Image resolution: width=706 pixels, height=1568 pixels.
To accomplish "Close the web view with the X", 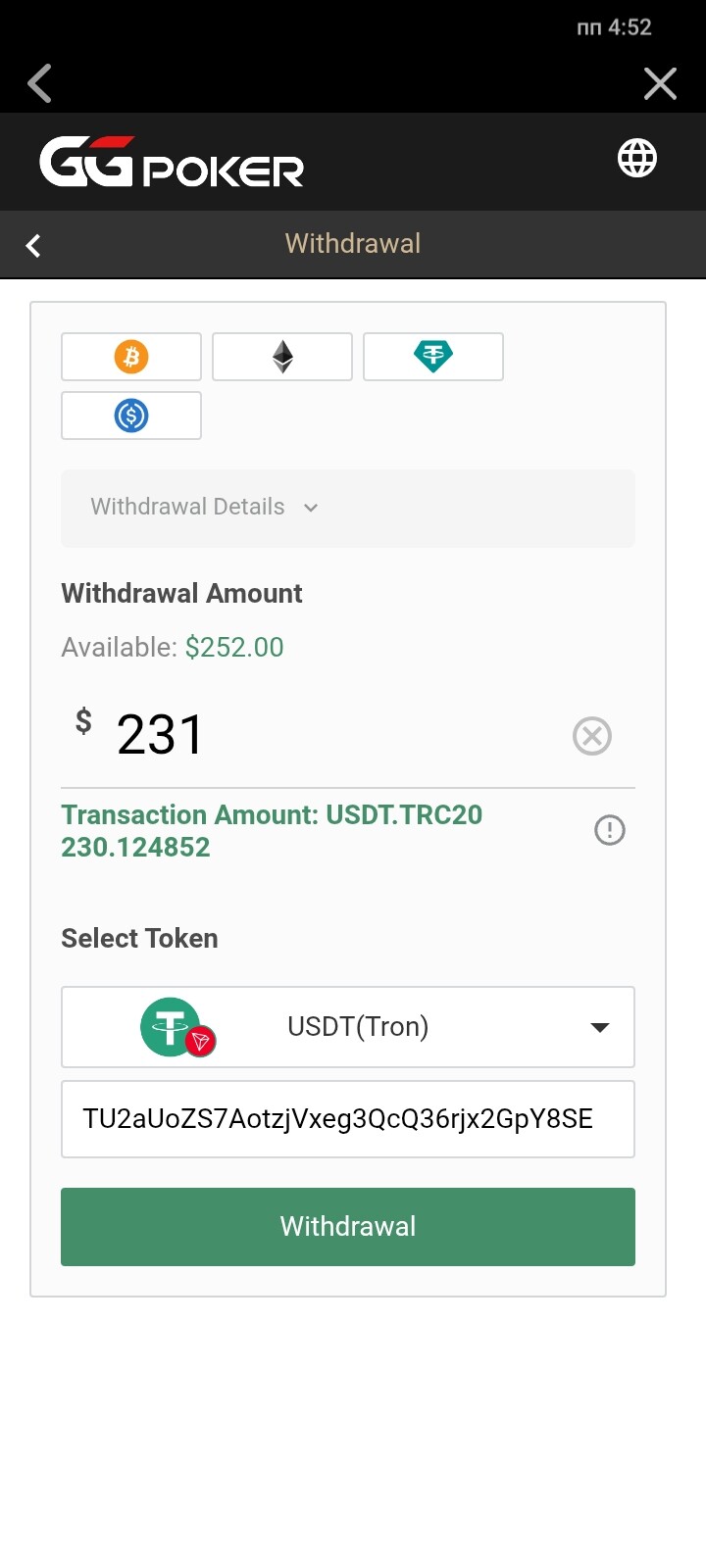I will (660, 83).
